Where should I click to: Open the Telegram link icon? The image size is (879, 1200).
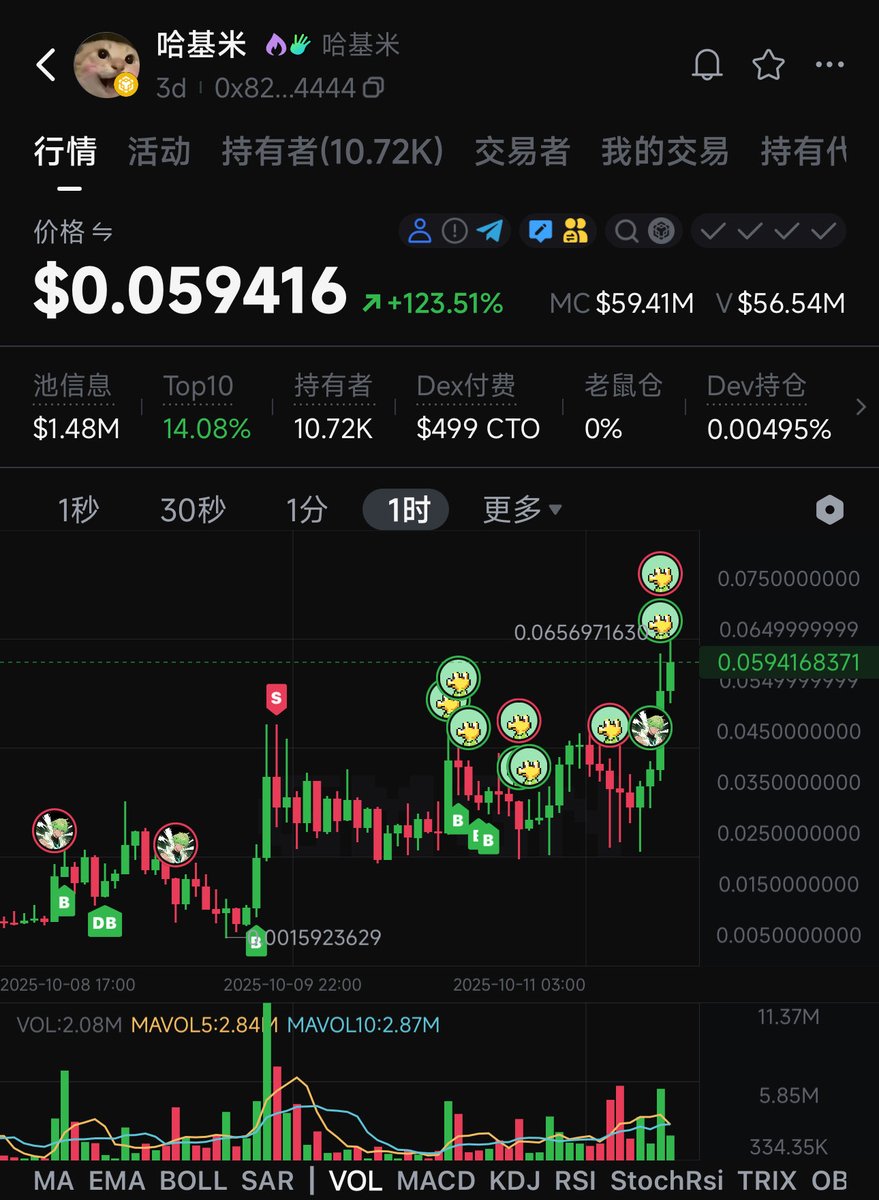coord(489,232)
